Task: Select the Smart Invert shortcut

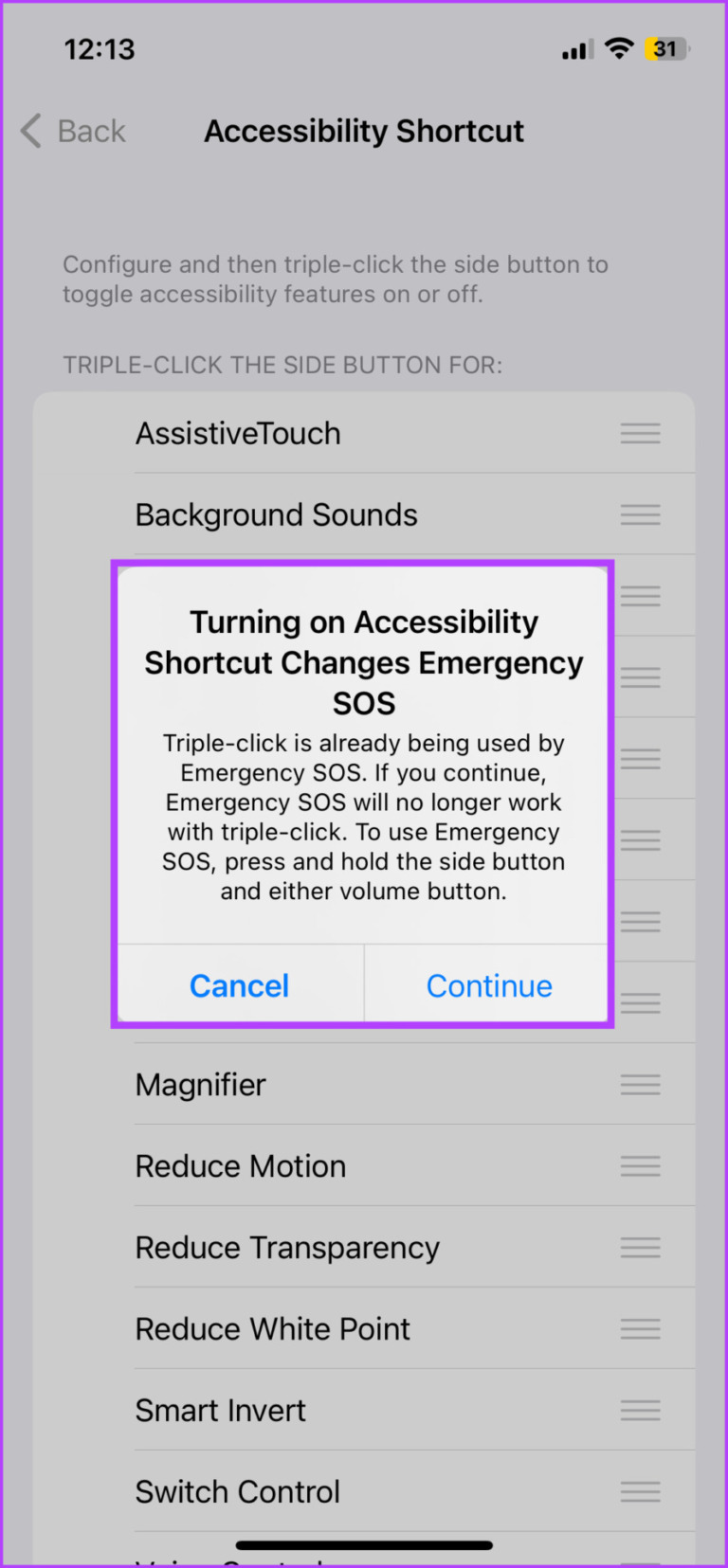Action: click(x=220, y=1411)
